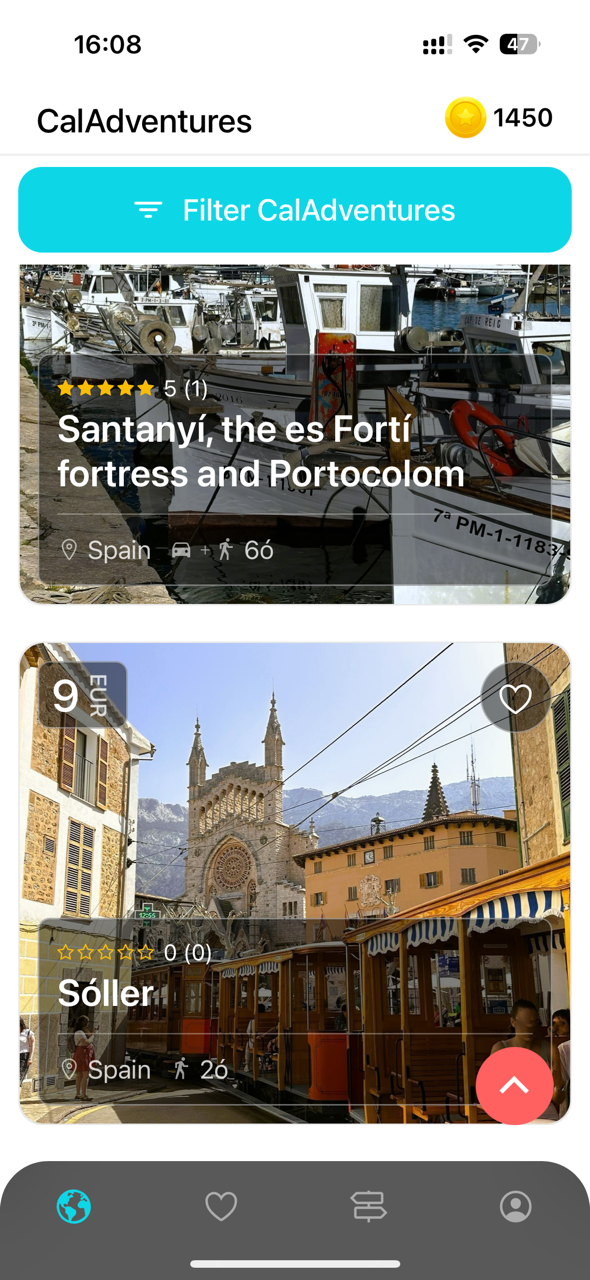This screenshot has height=1280, width=590.
Task: Tap the red scroll-to-top arrow button
Action: pyautogui.click(x=514, y=1086)
